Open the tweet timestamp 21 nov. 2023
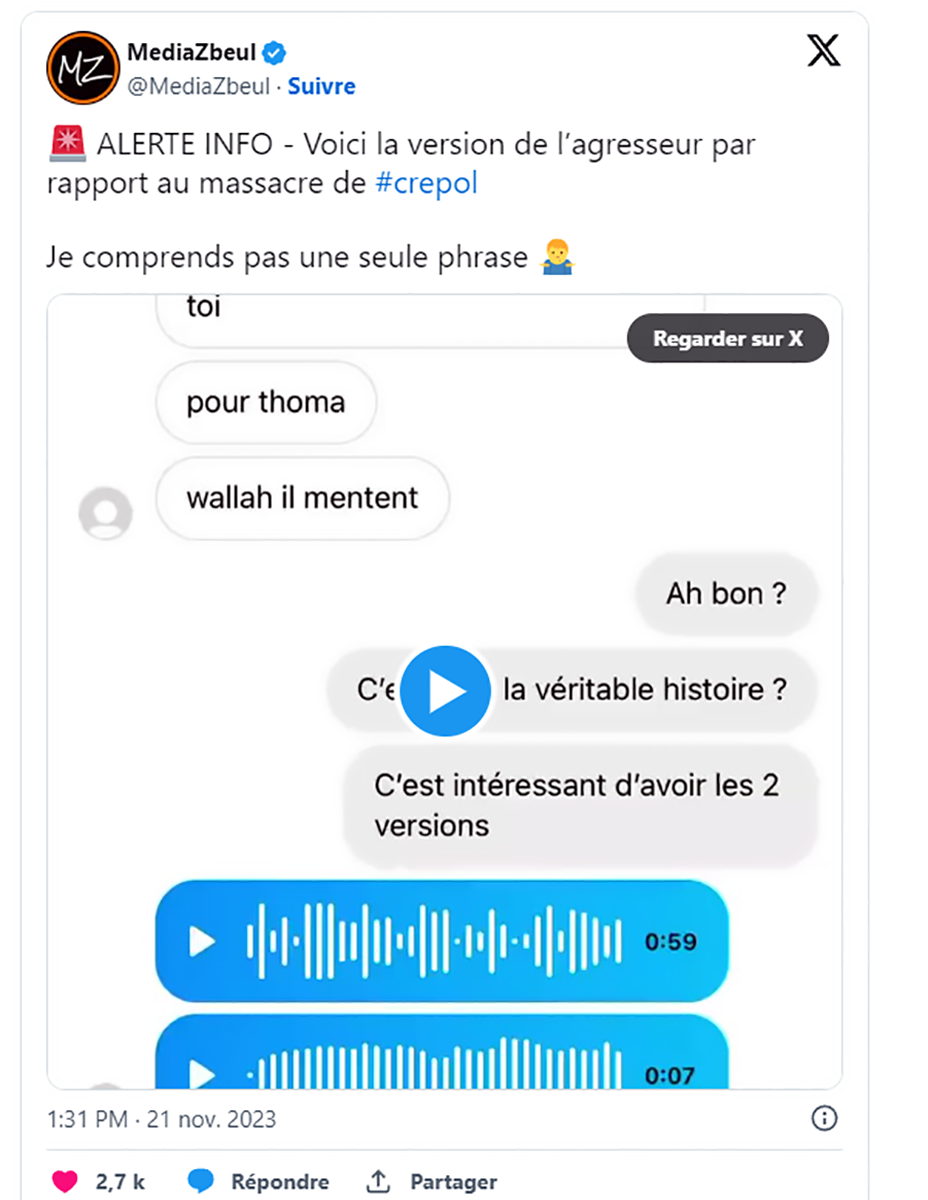Viewport: 928px width, 1200px height. coord(162,1118)
